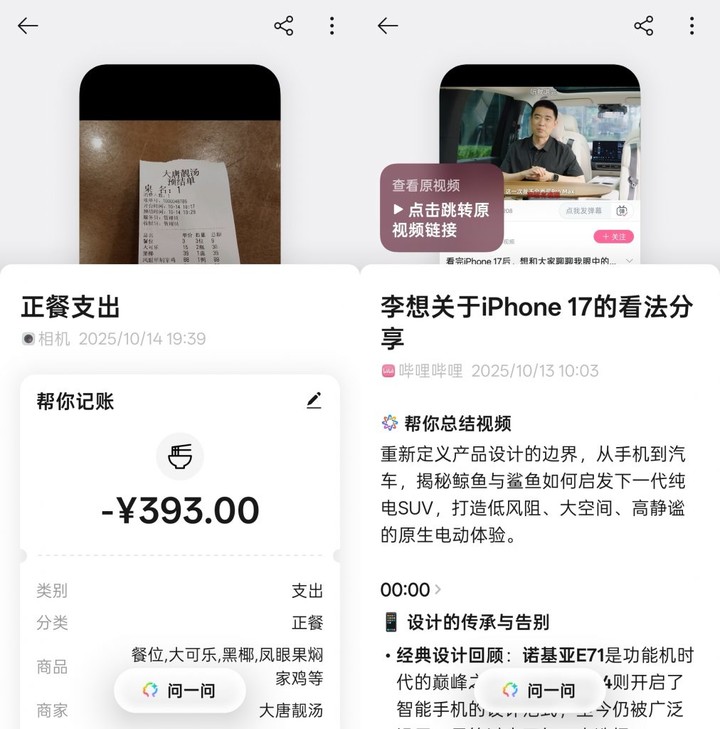The width and height of the screenshot is (720, 729).
Task: Click the back arrow on the left note
Action: pyautogui.click(x=28, y=25)
